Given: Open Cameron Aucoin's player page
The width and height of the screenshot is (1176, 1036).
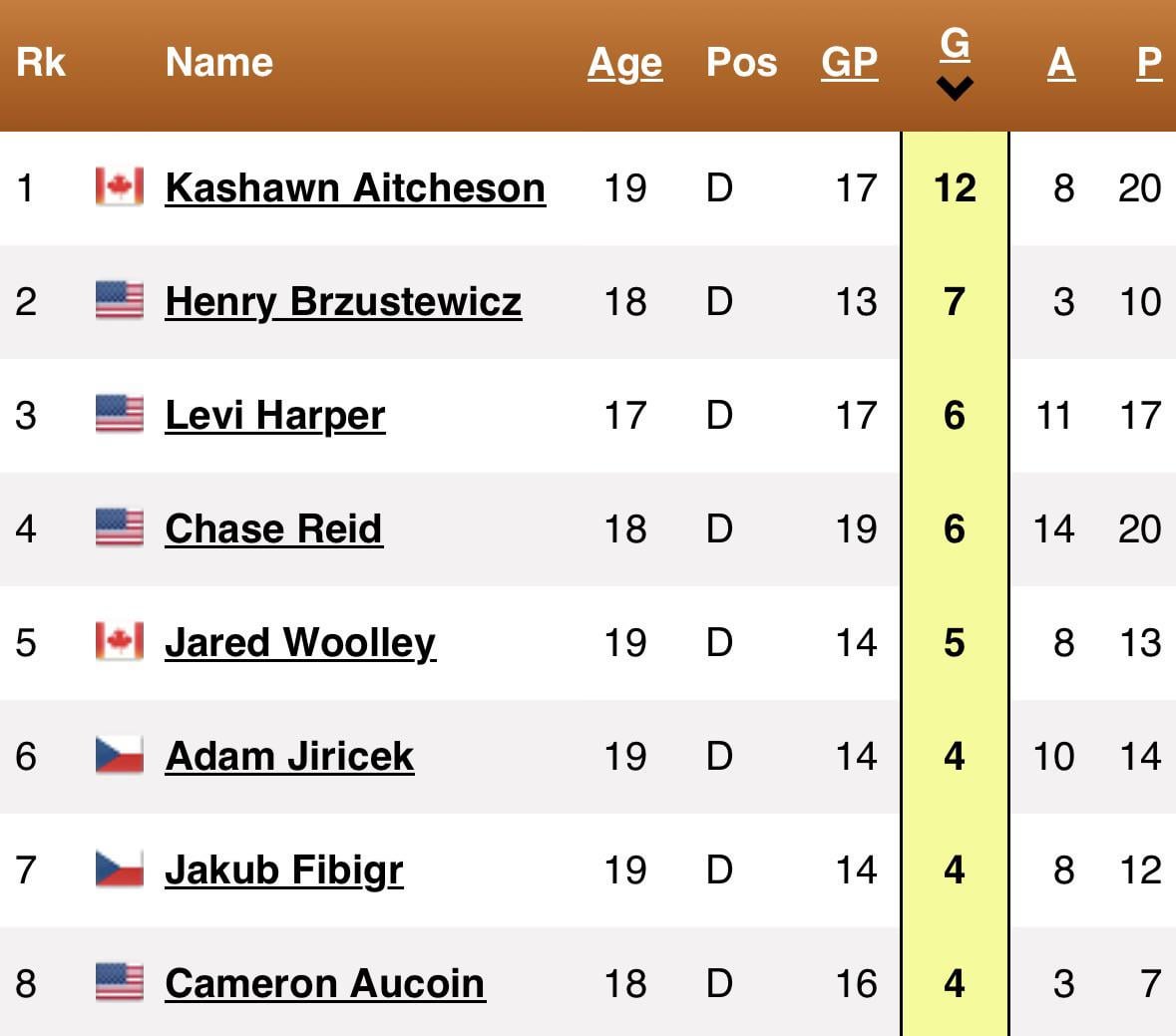Looking at the screenshot, I should point(324,983).
